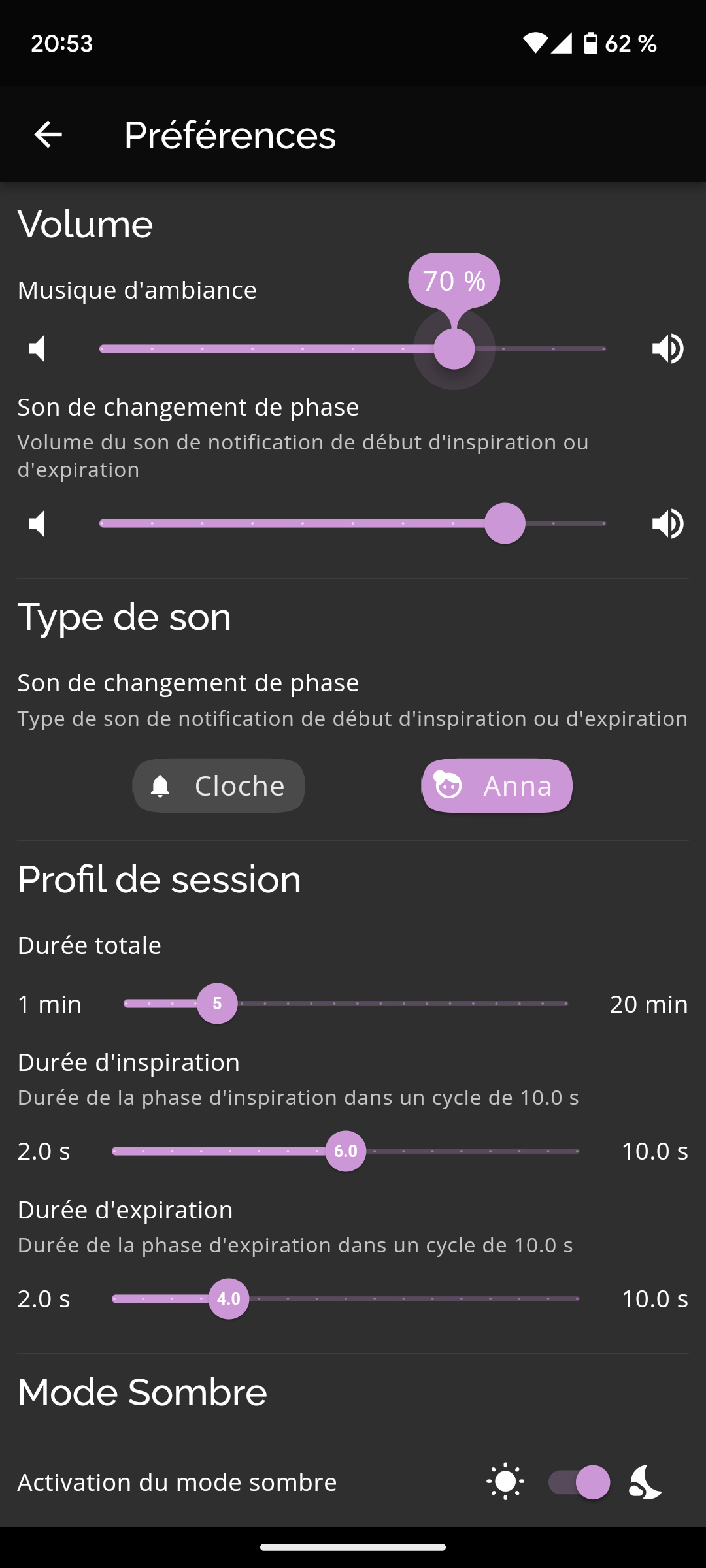This screenshot has height=1568, width=706.
Task: Click the bell icon inside the Cloche option
Action: point(160,785)
